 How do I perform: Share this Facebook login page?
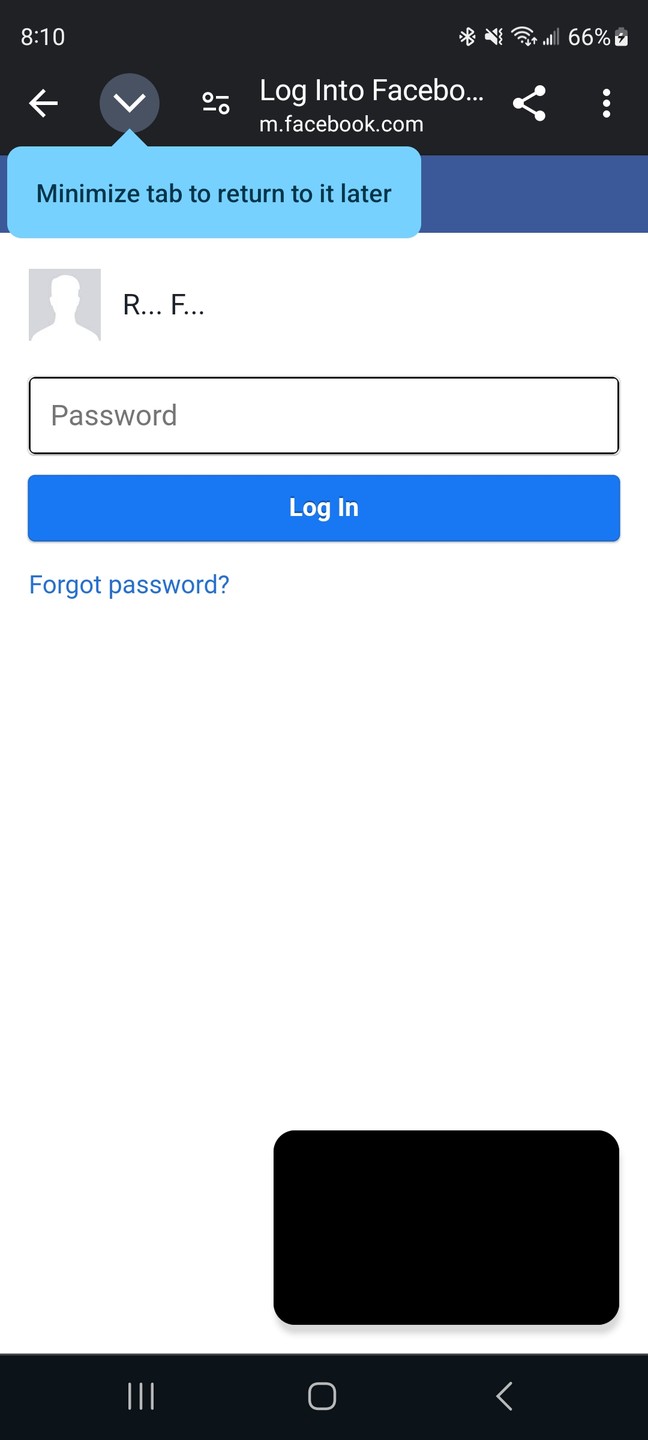[529, 103]
